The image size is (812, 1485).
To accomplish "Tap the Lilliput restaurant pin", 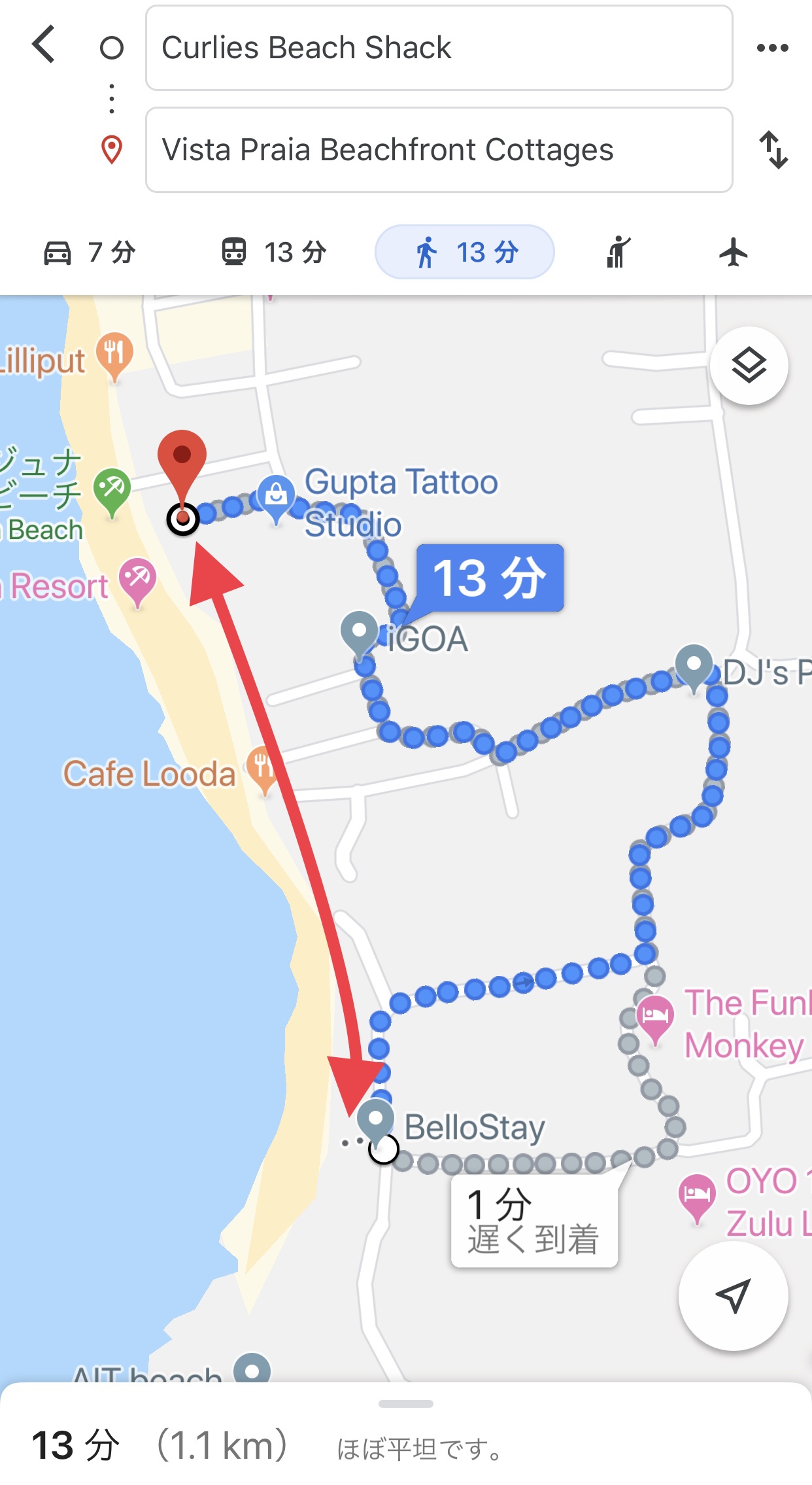I will [x=114, y=356].
